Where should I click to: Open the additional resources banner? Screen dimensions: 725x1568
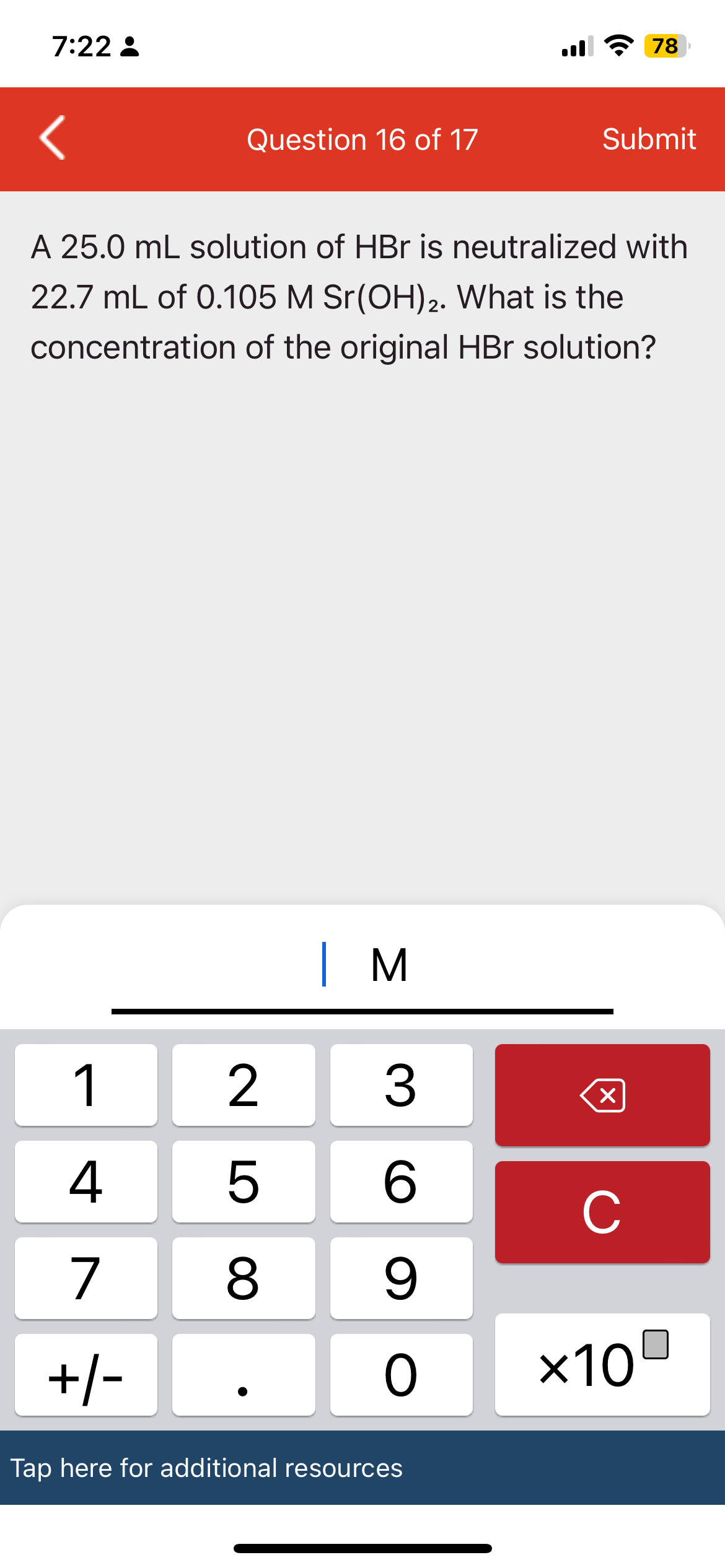[x=362, y=1468]
